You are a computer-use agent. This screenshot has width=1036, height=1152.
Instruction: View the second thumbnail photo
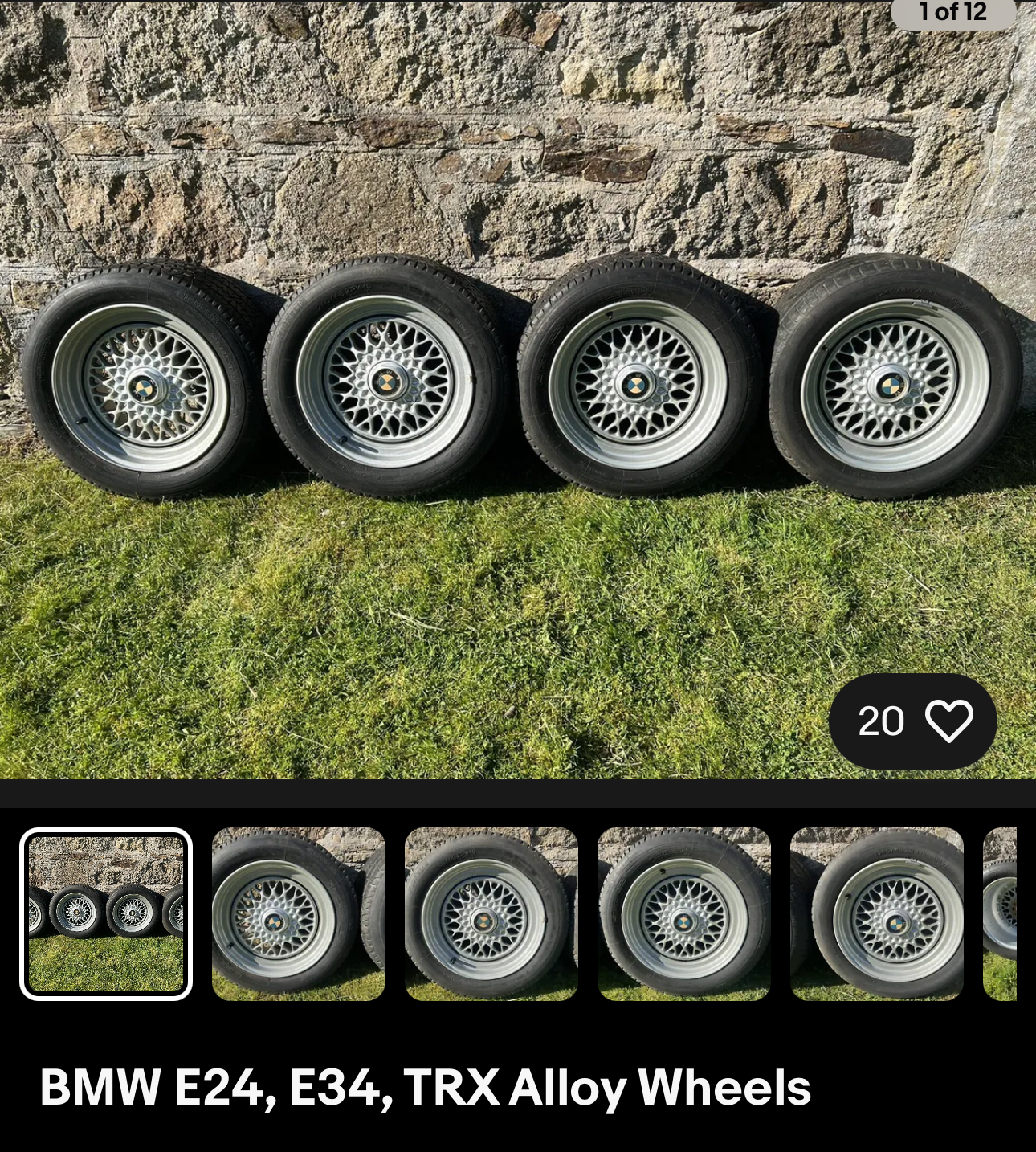pos(299,914)
